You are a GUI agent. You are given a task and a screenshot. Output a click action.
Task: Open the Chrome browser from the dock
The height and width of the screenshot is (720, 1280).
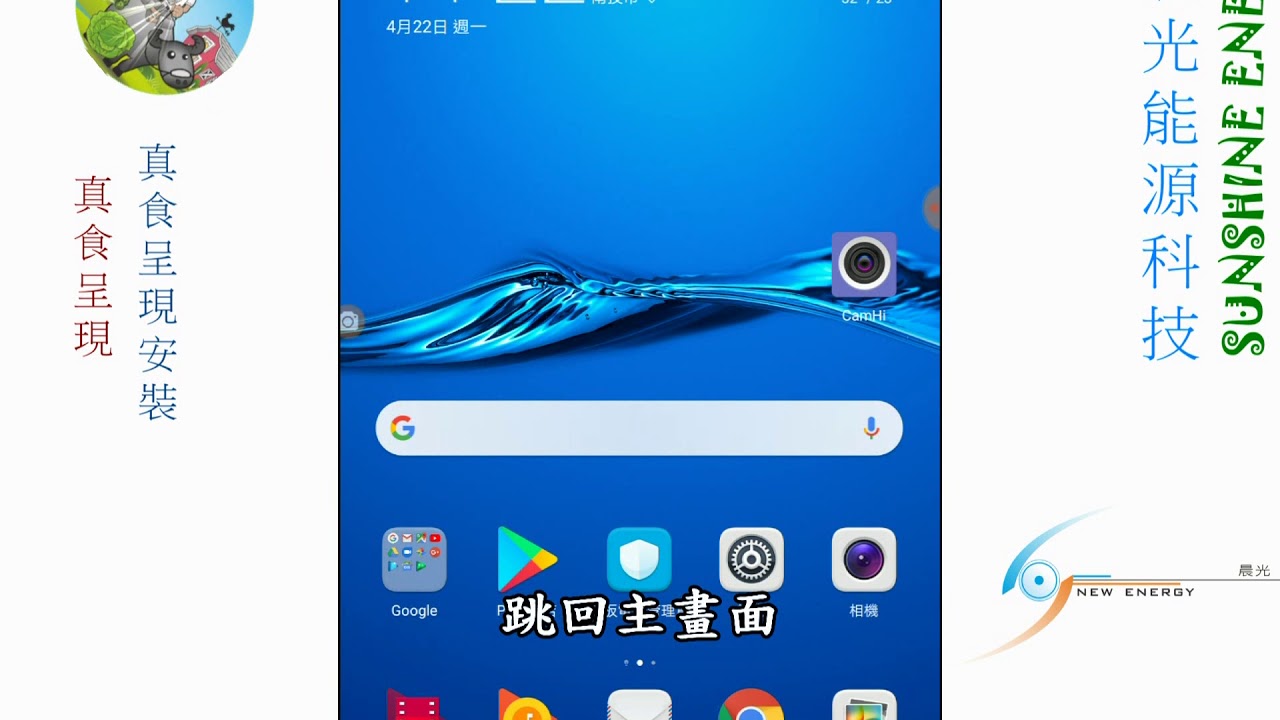pos(751,706)
